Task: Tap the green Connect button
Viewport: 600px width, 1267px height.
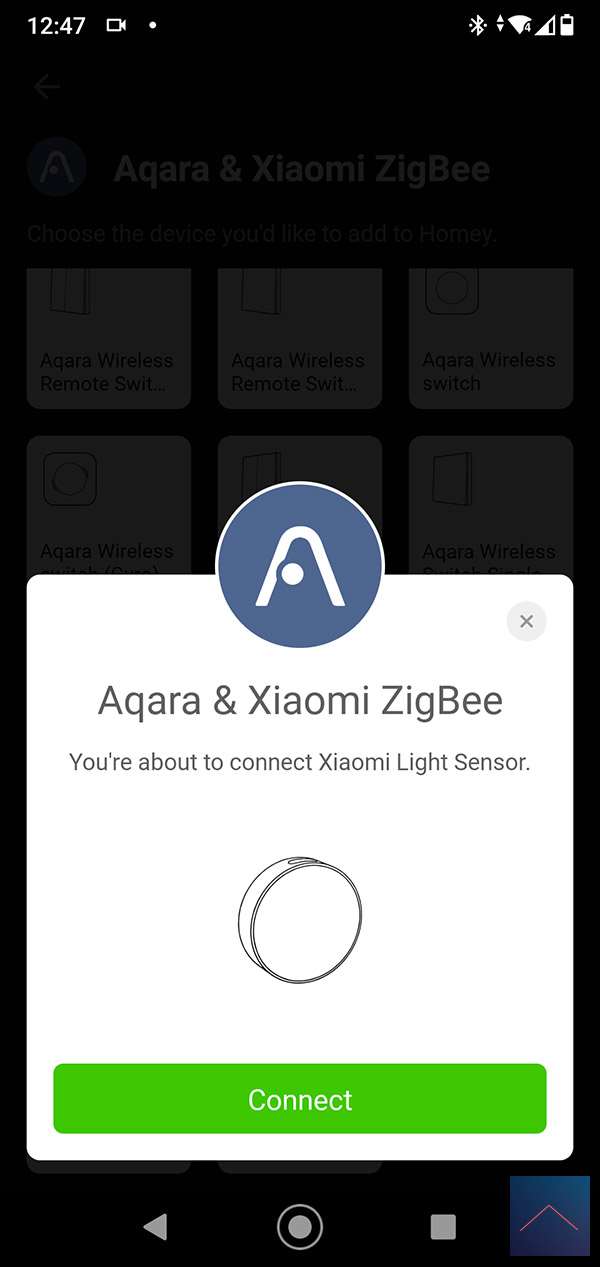Action: [300, 1099]
